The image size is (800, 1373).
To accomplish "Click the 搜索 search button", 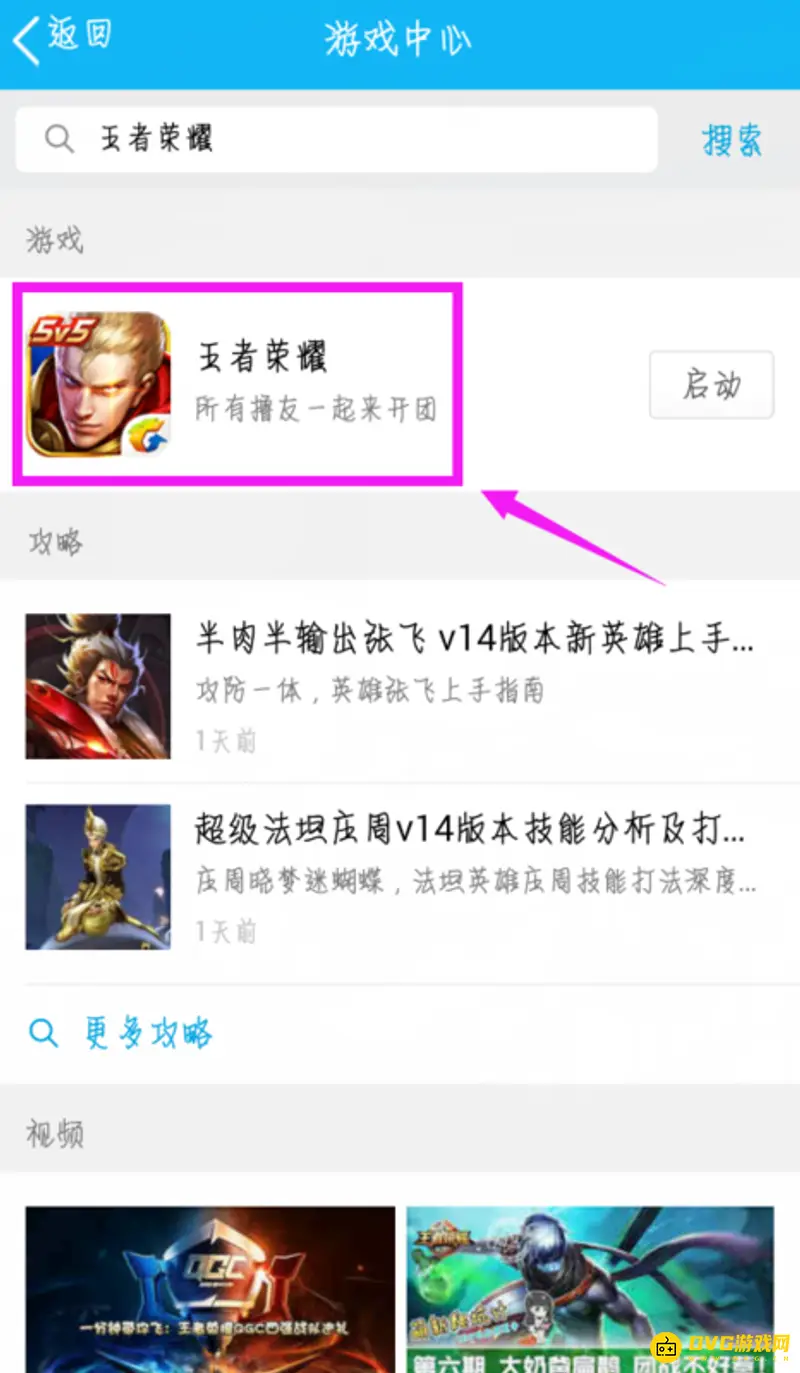I will (x=731, y=139).
